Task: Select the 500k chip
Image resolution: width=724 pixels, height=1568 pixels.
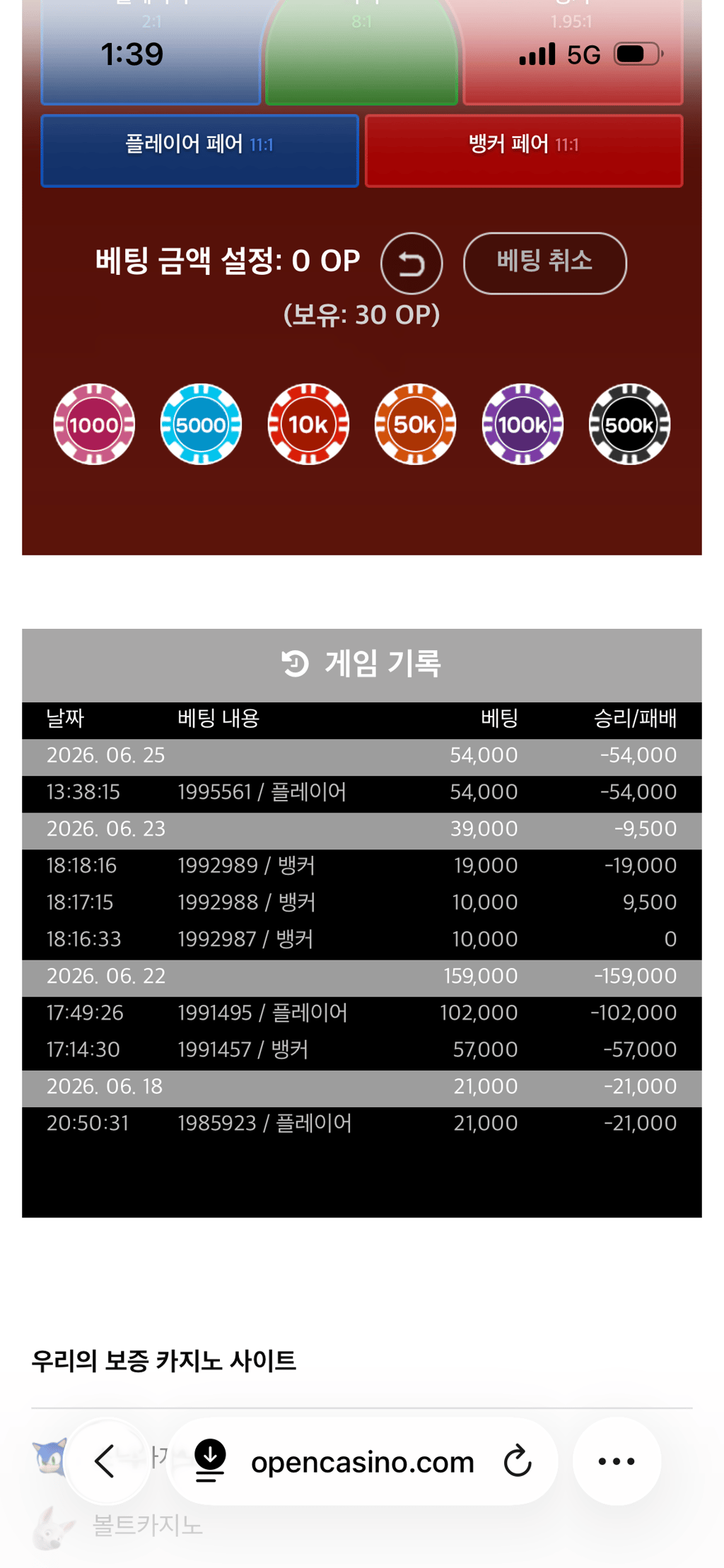Action: (629, 424)
